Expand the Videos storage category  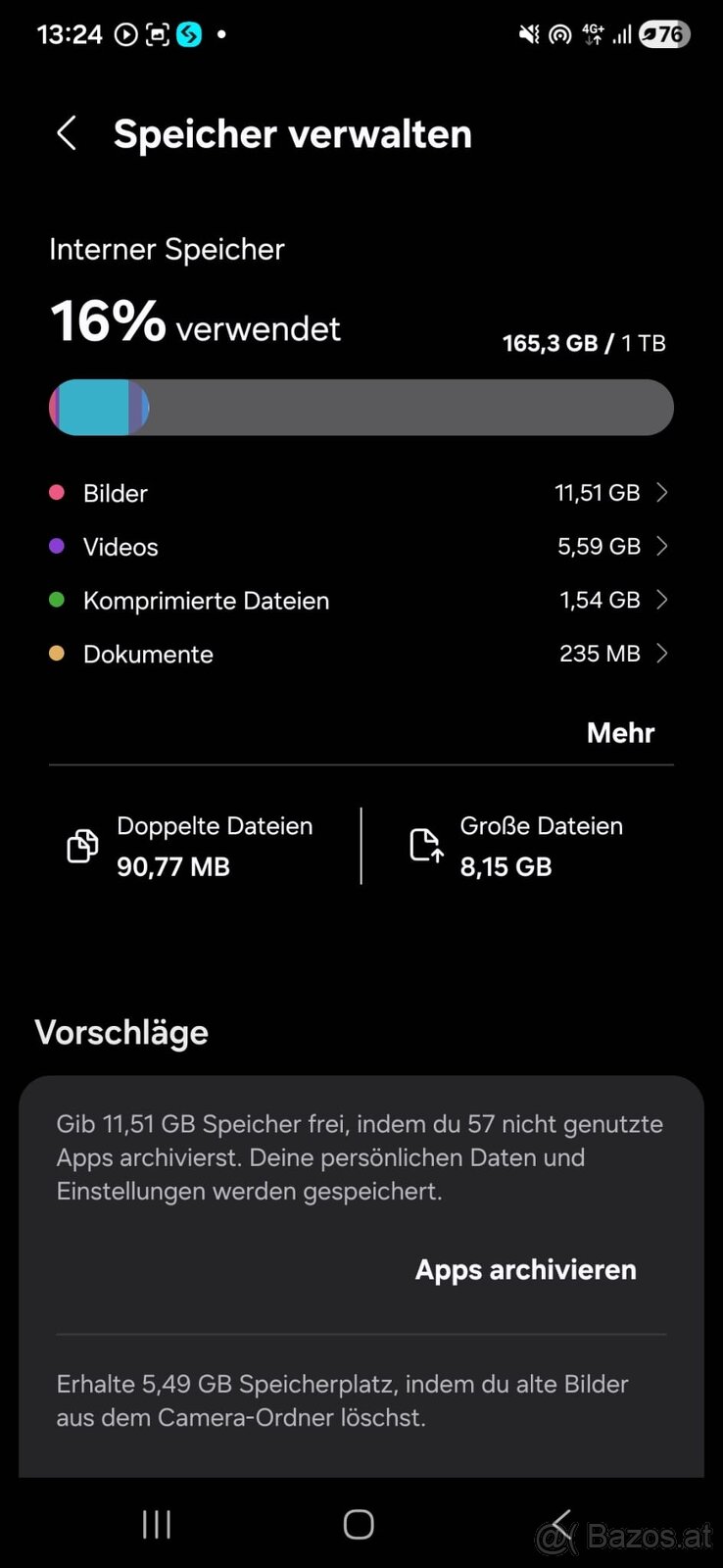pos(662,546)
